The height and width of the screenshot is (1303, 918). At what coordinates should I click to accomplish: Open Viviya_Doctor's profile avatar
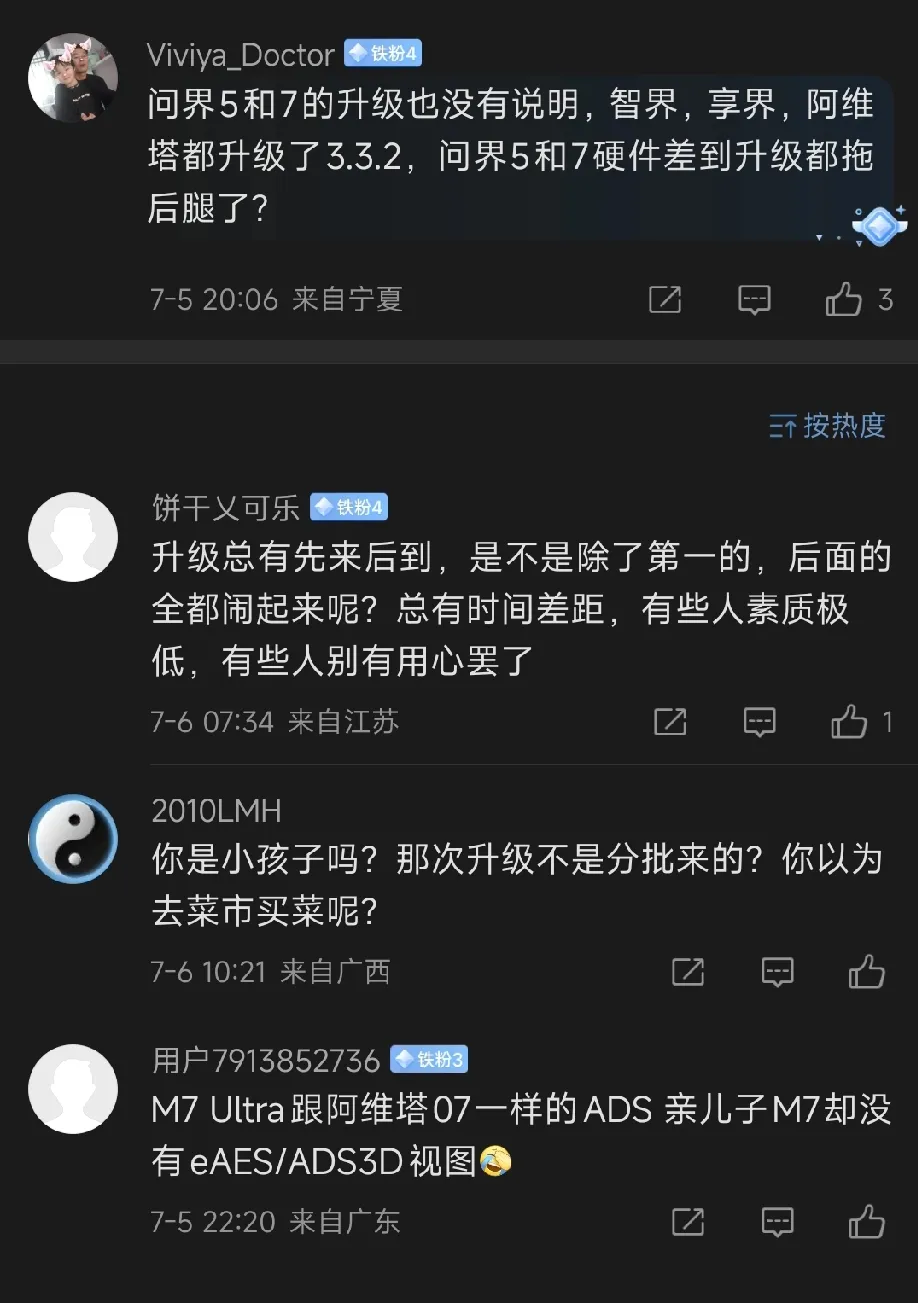pos(73,78)
